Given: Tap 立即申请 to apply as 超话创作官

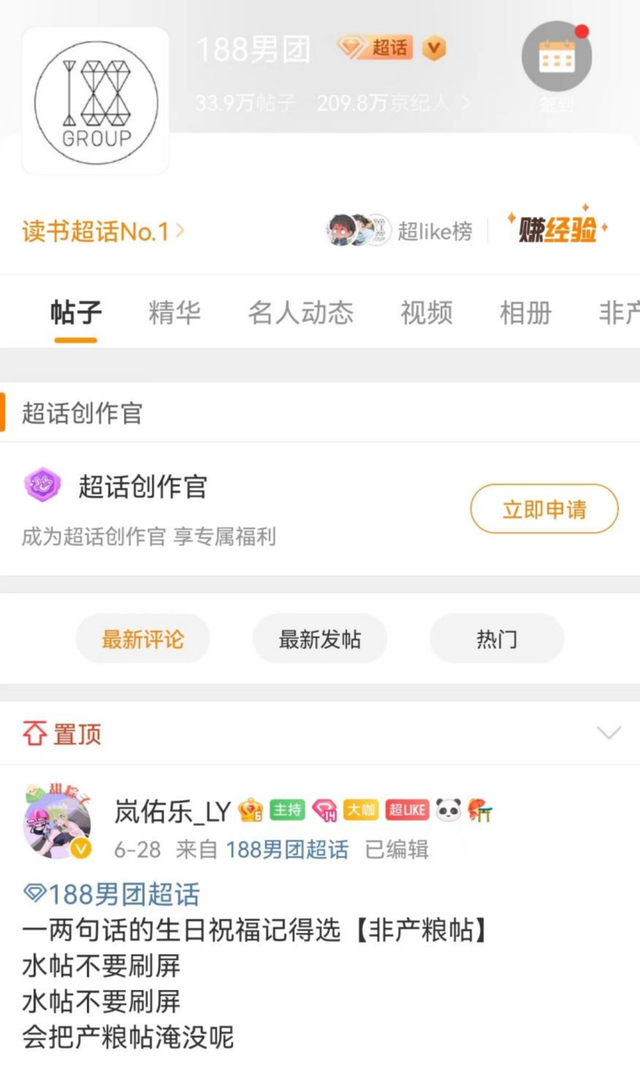Looking at the screenshot, I should point(544,510).
